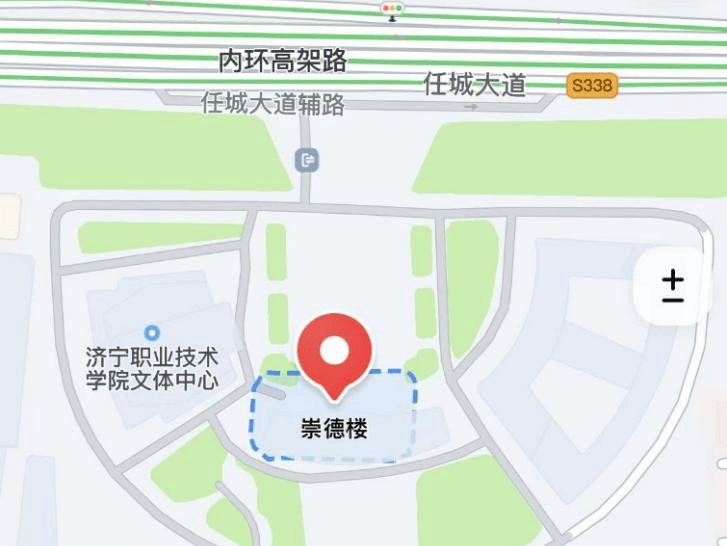Tap the plus-minus zoom control
Screen dimensions: 727x546
673,287
